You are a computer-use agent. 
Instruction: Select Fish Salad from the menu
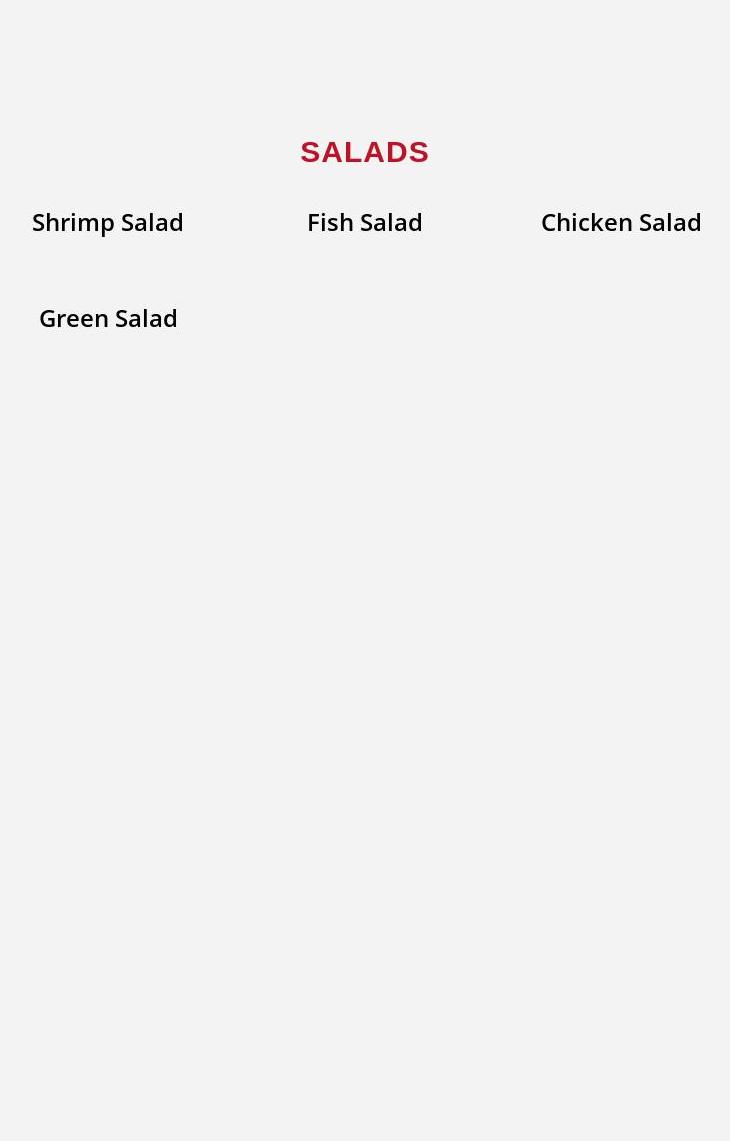point(365,222)
